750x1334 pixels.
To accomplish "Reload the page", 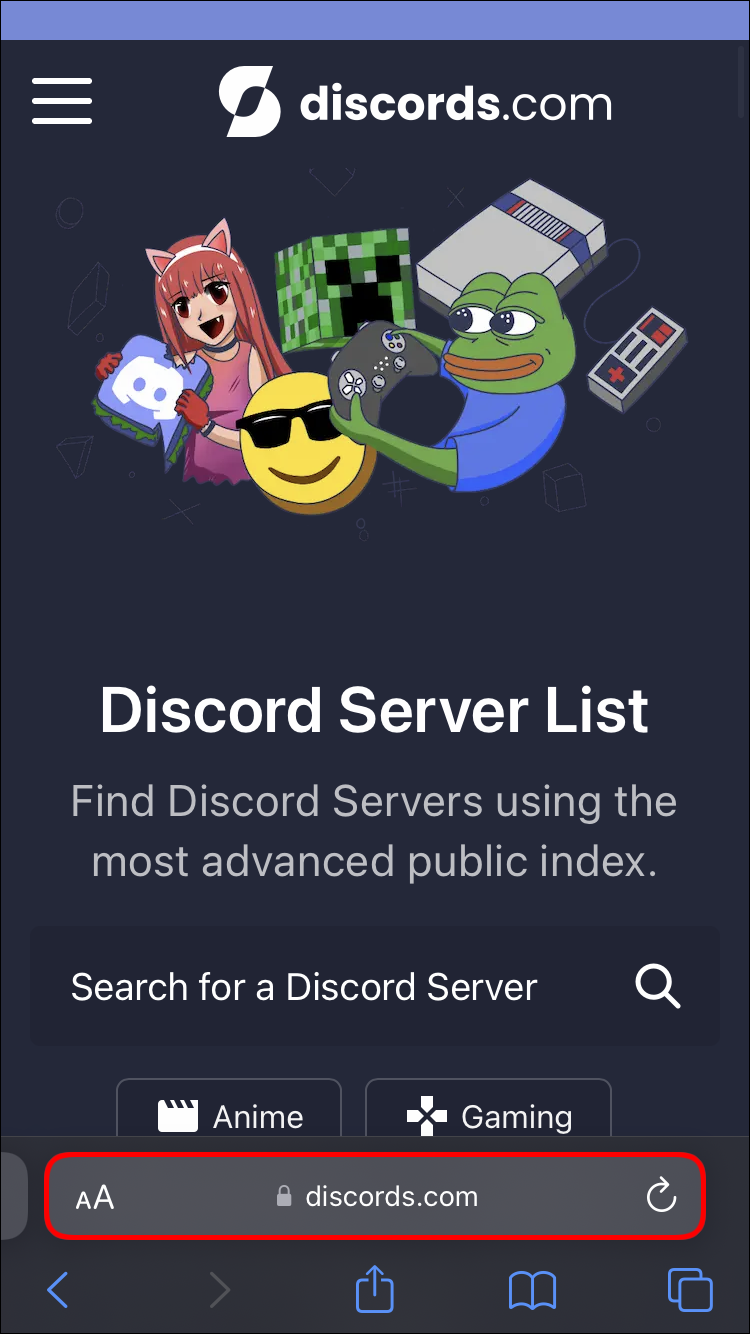I will point(661,1196).
